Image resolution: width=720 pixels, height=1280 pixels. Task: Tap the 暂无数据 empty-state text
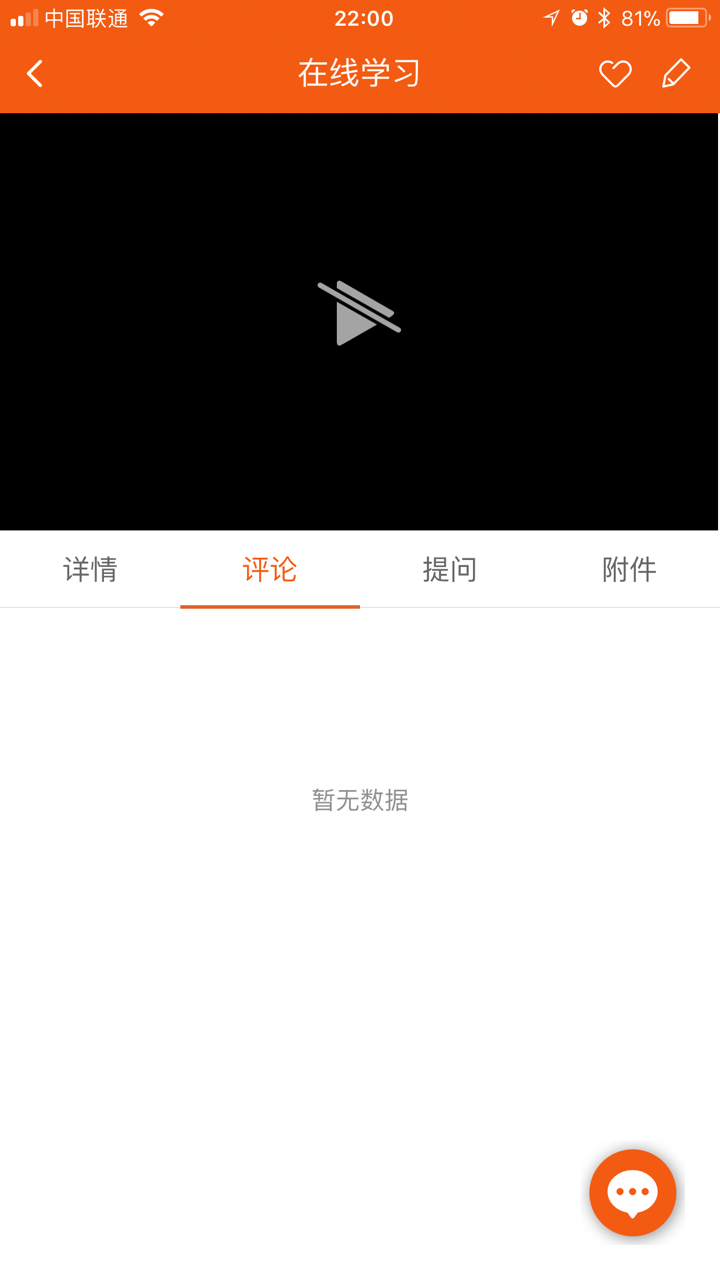point(360,799)
